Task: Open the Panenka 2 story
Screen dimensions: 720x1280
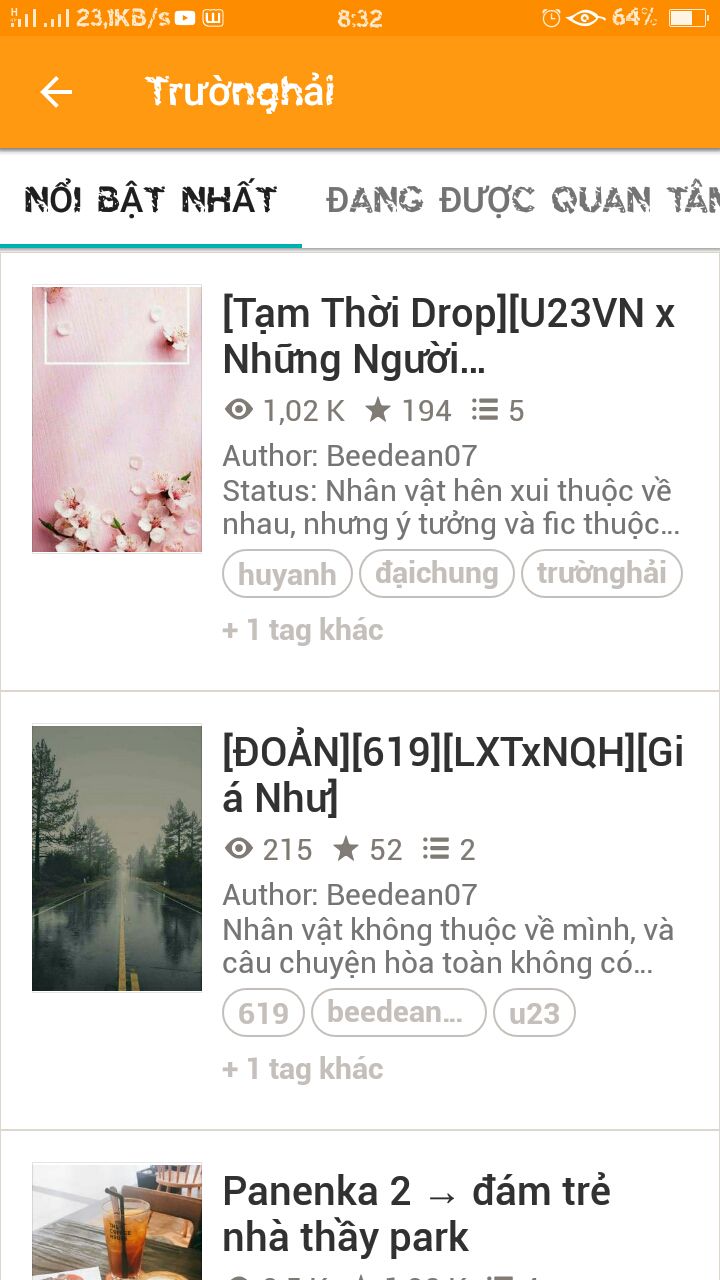Action: pos(416,1213)
